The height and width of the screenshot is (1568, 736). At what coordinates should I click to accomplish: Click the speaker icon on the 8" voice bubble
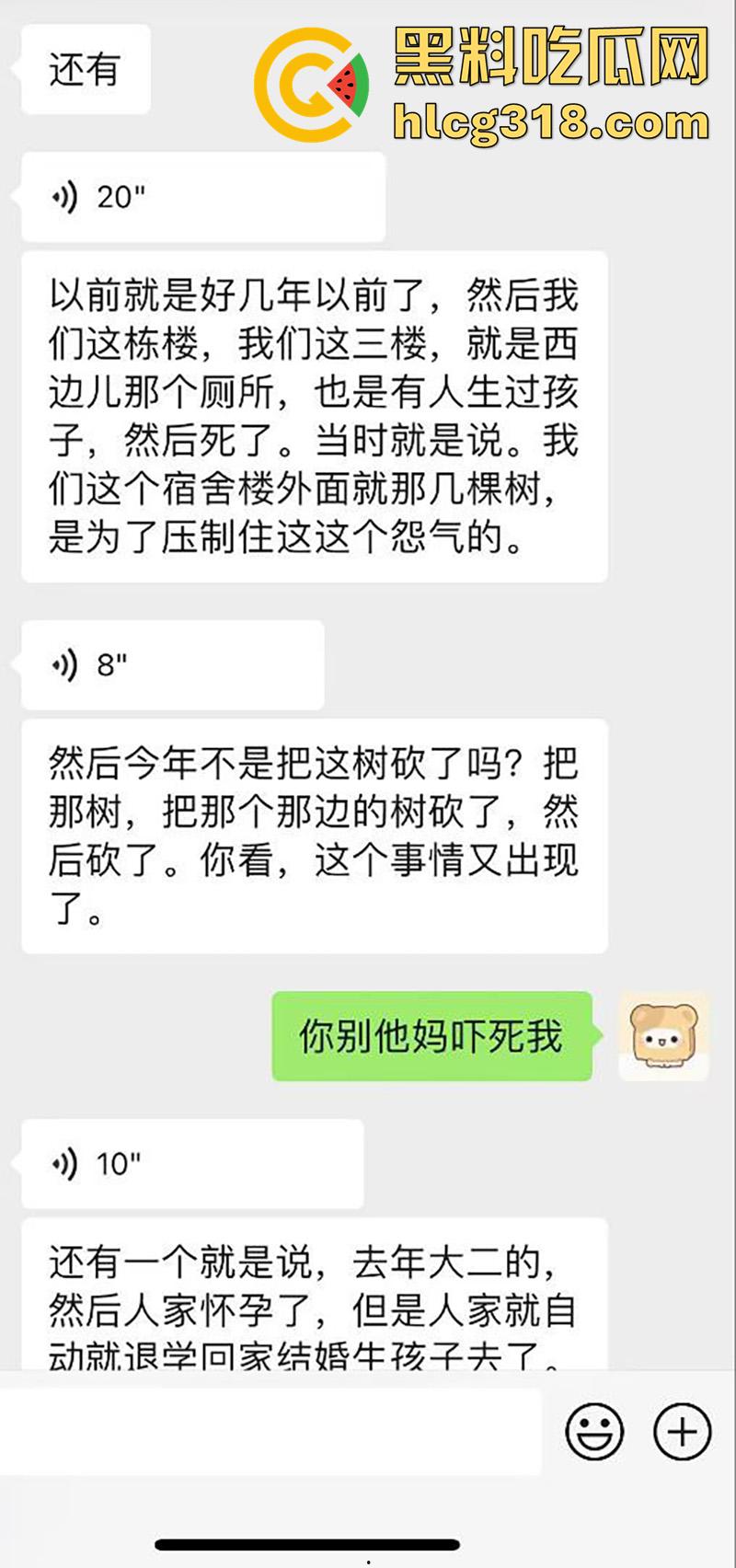(x=64, y=663)
